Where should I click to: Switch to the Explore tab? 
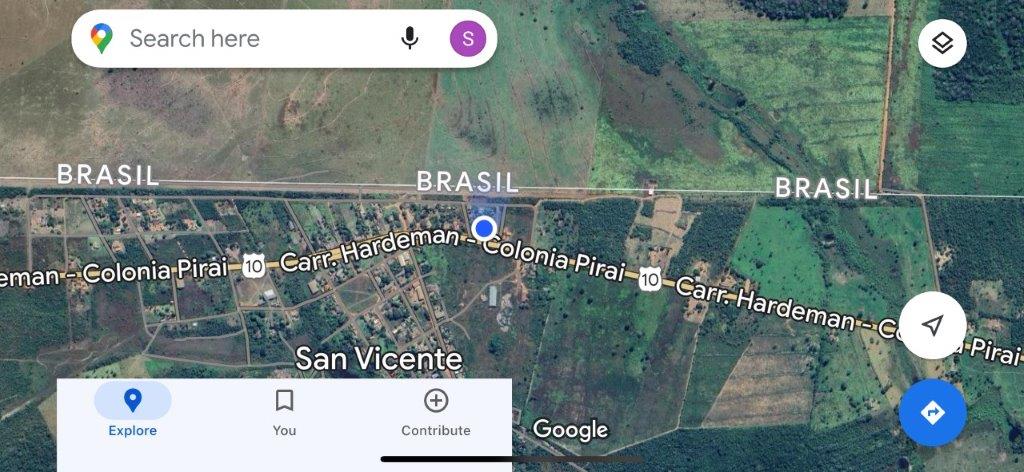click(x=132, y=412)
